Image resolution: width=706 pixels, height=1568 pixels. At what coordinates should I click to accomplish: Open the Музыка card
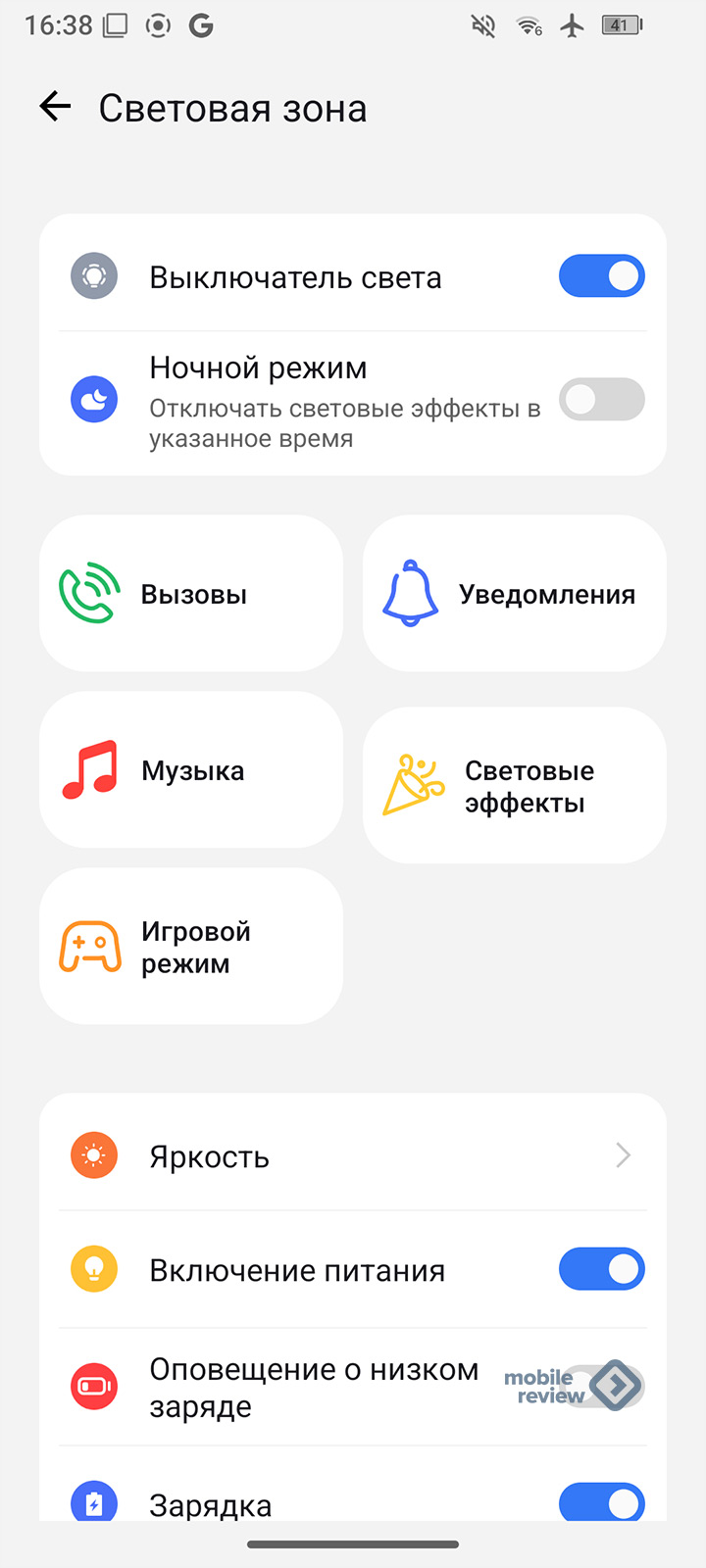click(191, 770)
